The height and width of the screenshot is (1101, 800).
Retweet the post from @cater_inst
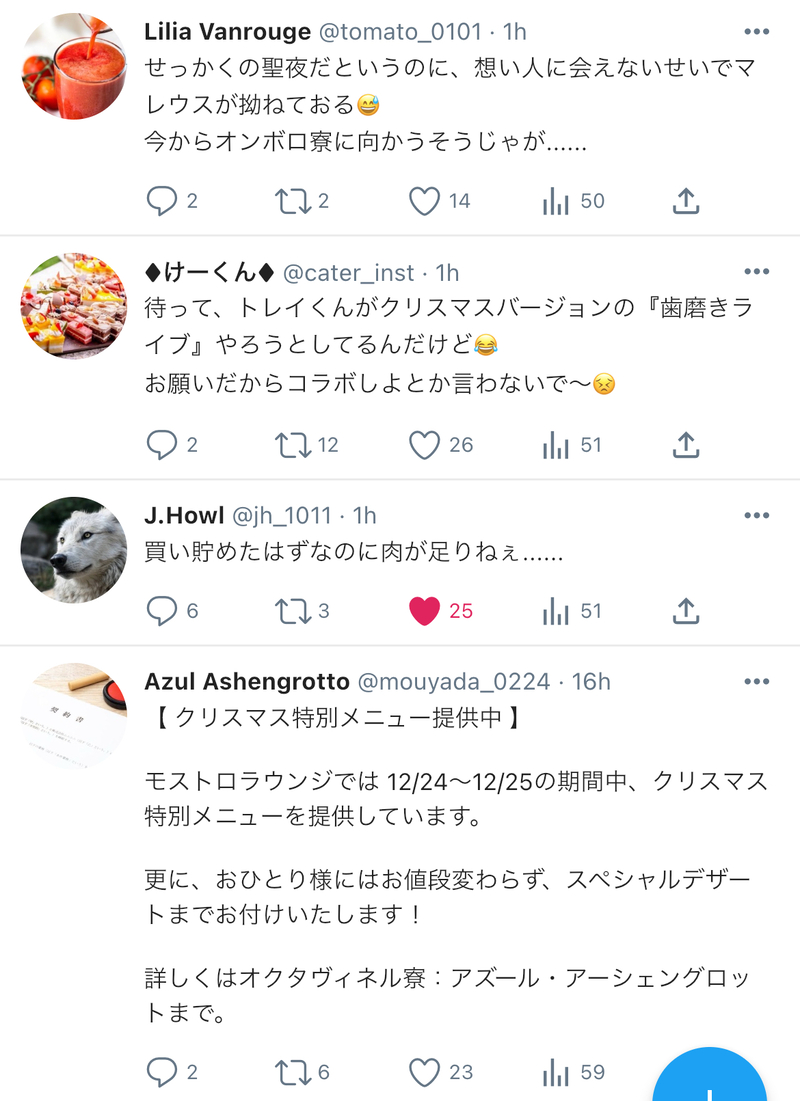coord(294,445)
